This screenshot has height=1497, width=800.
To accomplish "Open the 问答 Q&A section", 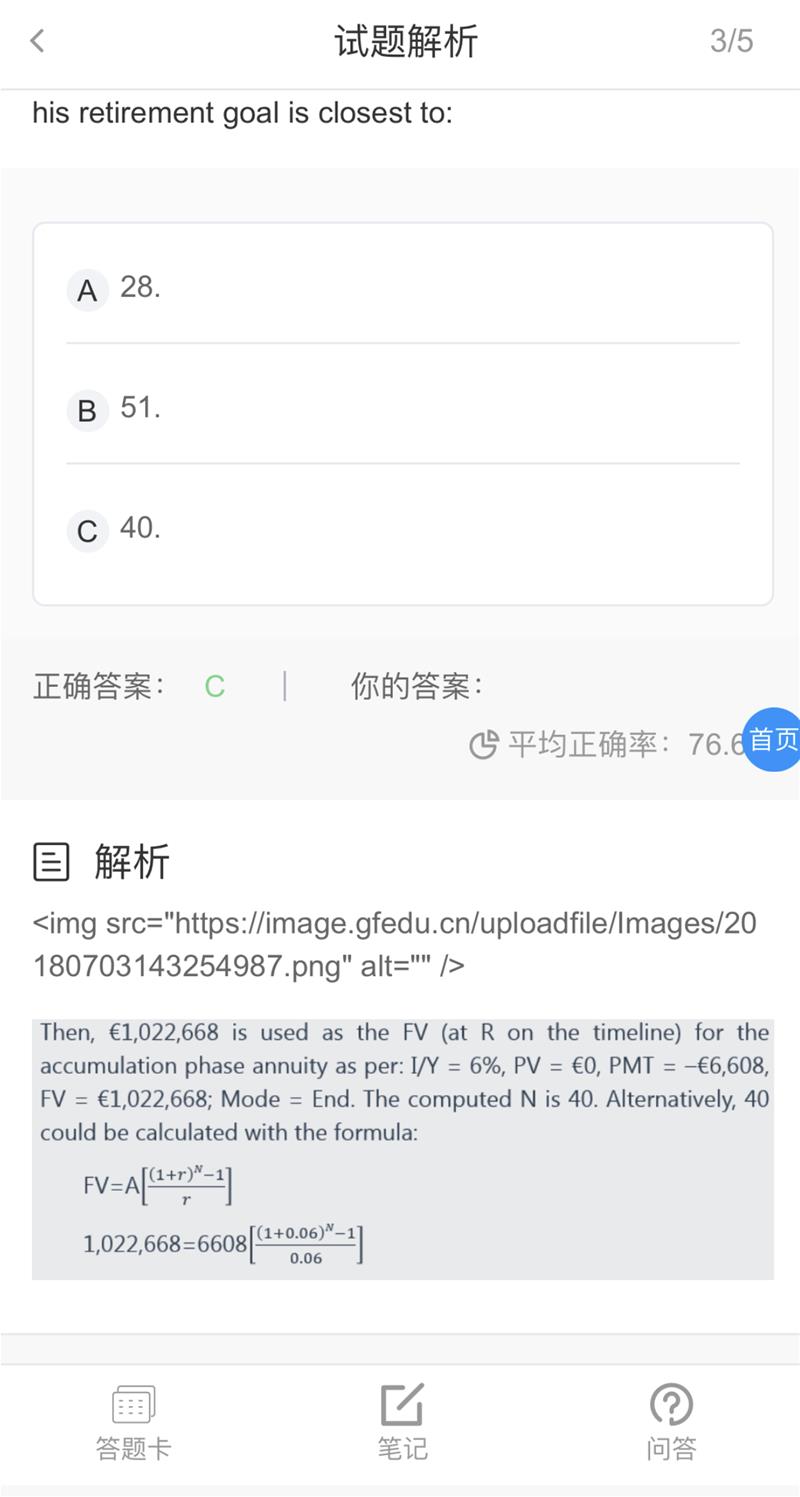I will [x=671, y=1423].
